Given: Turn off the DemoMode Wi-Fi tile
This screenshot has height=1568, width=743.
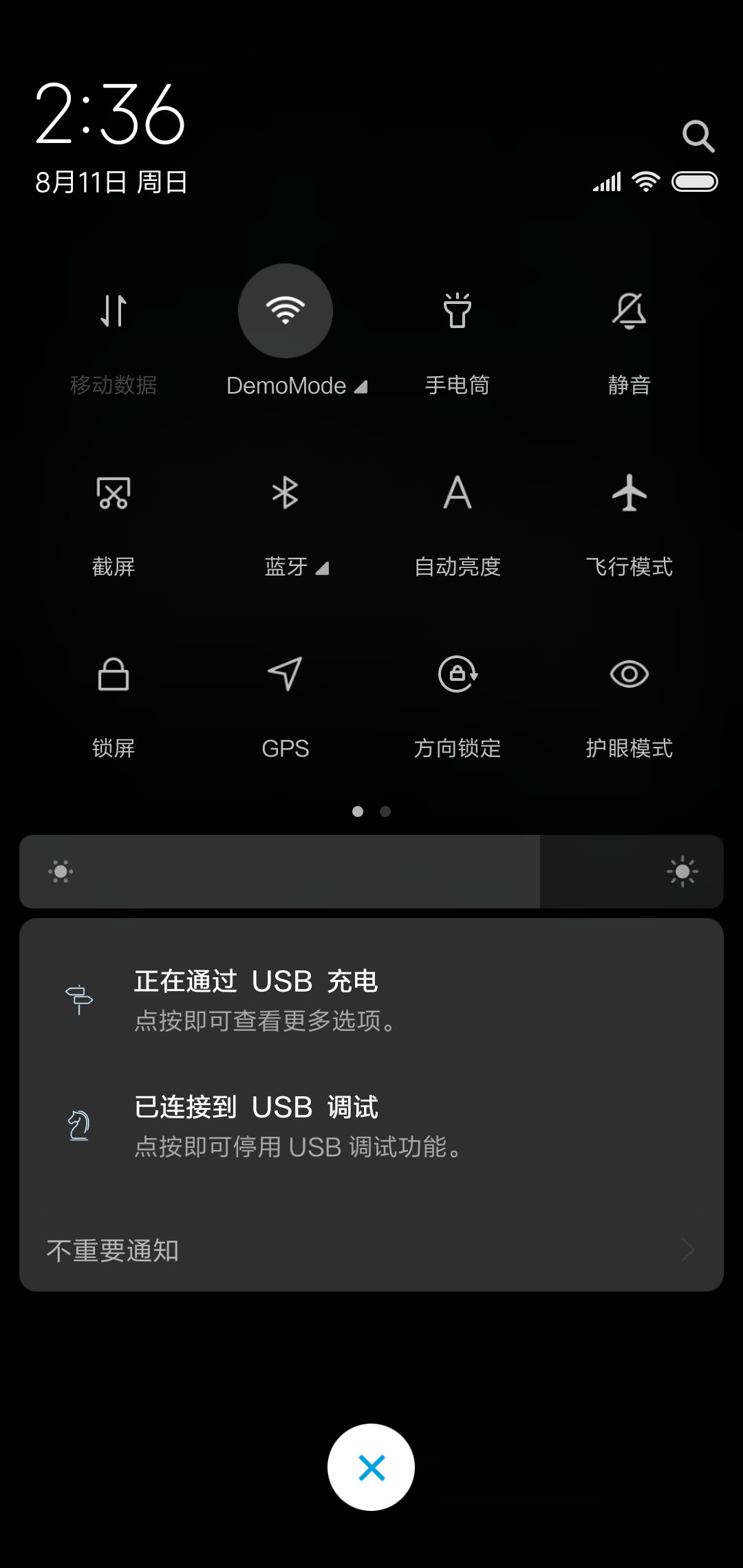Looking at the screenshot, I should click(286, 311).
